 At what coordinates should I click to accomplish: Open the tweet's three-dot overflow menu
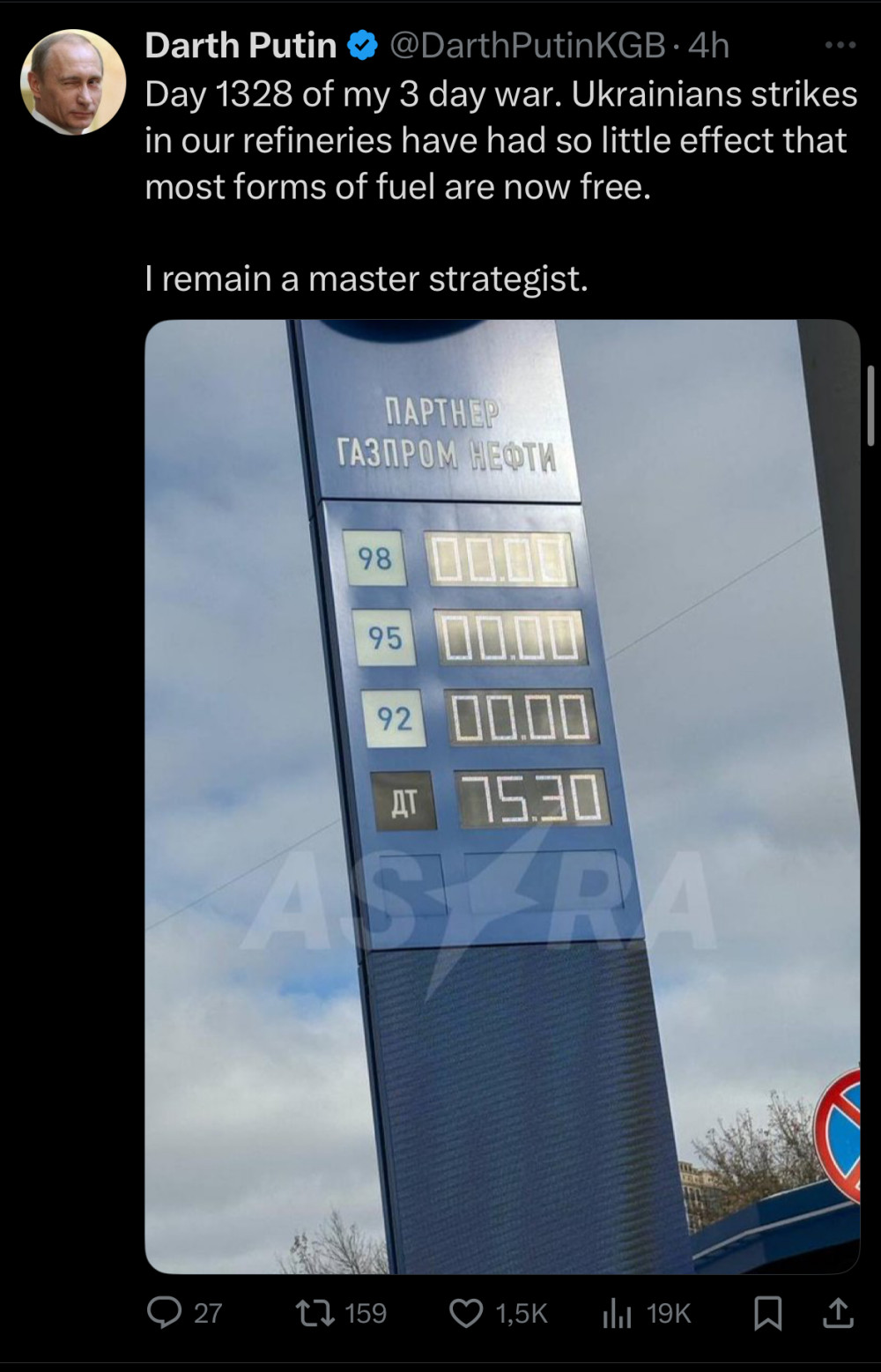pos(840,45)
